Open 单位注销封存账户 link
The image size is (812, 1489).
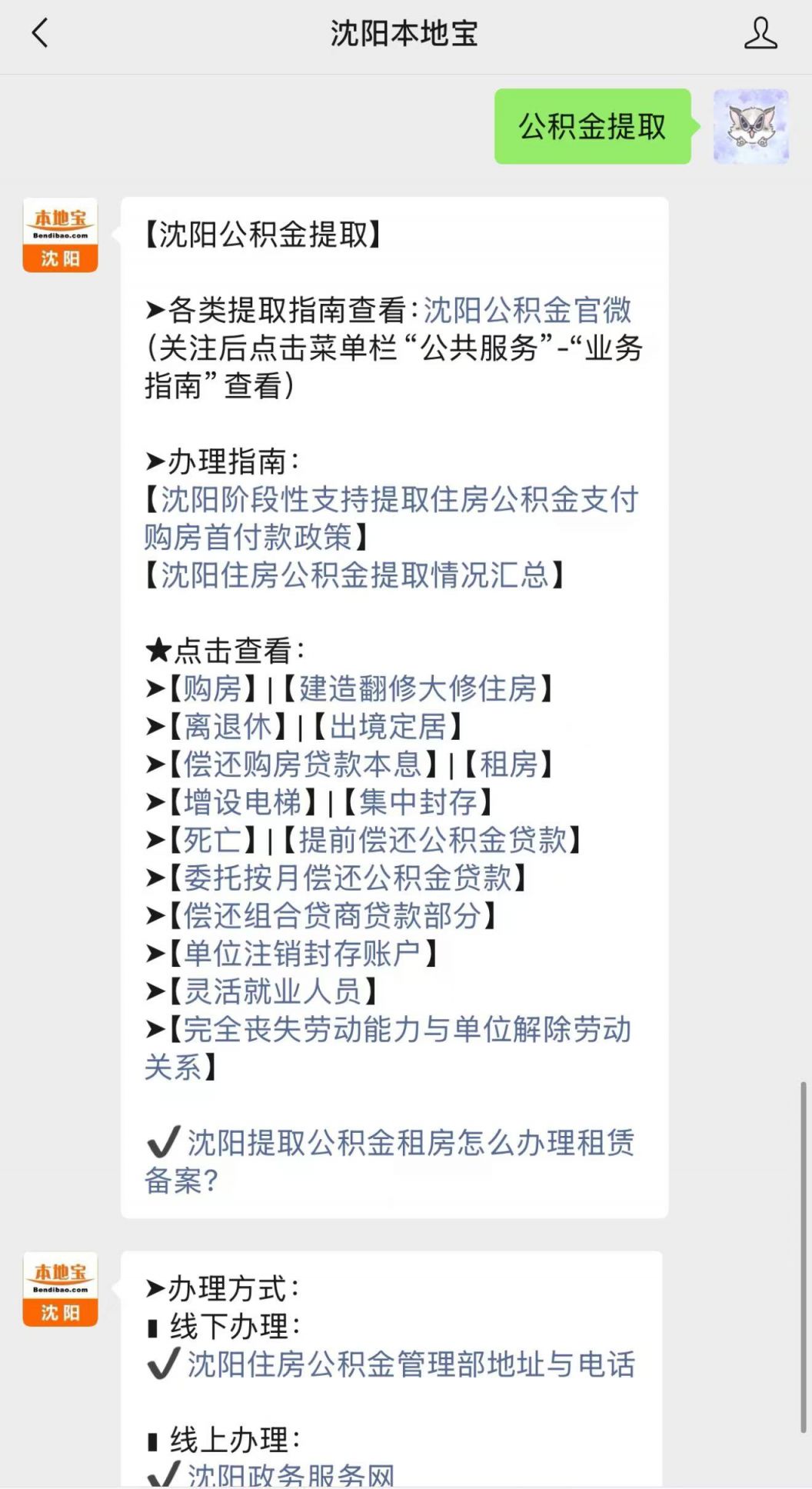[x=303, y=953]
